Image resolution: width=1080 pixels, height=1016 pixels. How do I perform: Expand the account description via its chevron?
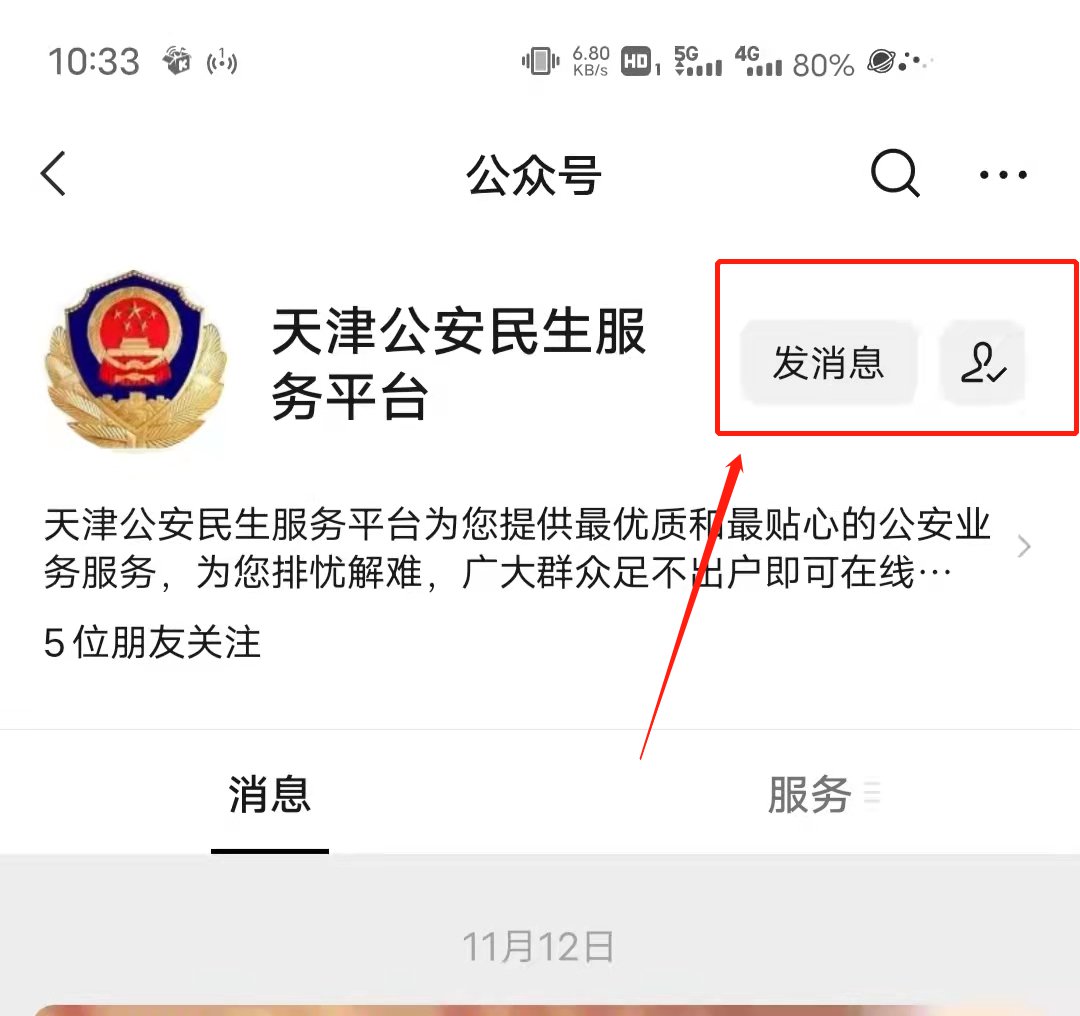pyautogui.click(x=1024, y=547)
